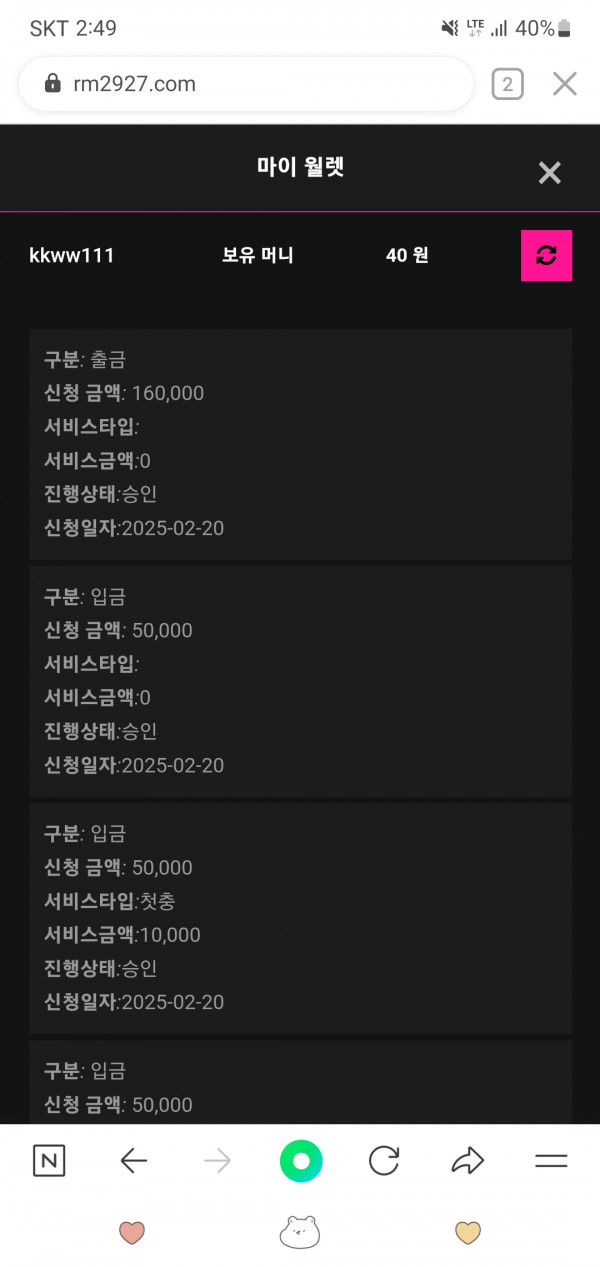The height and width of the screenshot is (1267, 600).
Task: Open the Naver N home button
Action: [x=49, y=1161]
